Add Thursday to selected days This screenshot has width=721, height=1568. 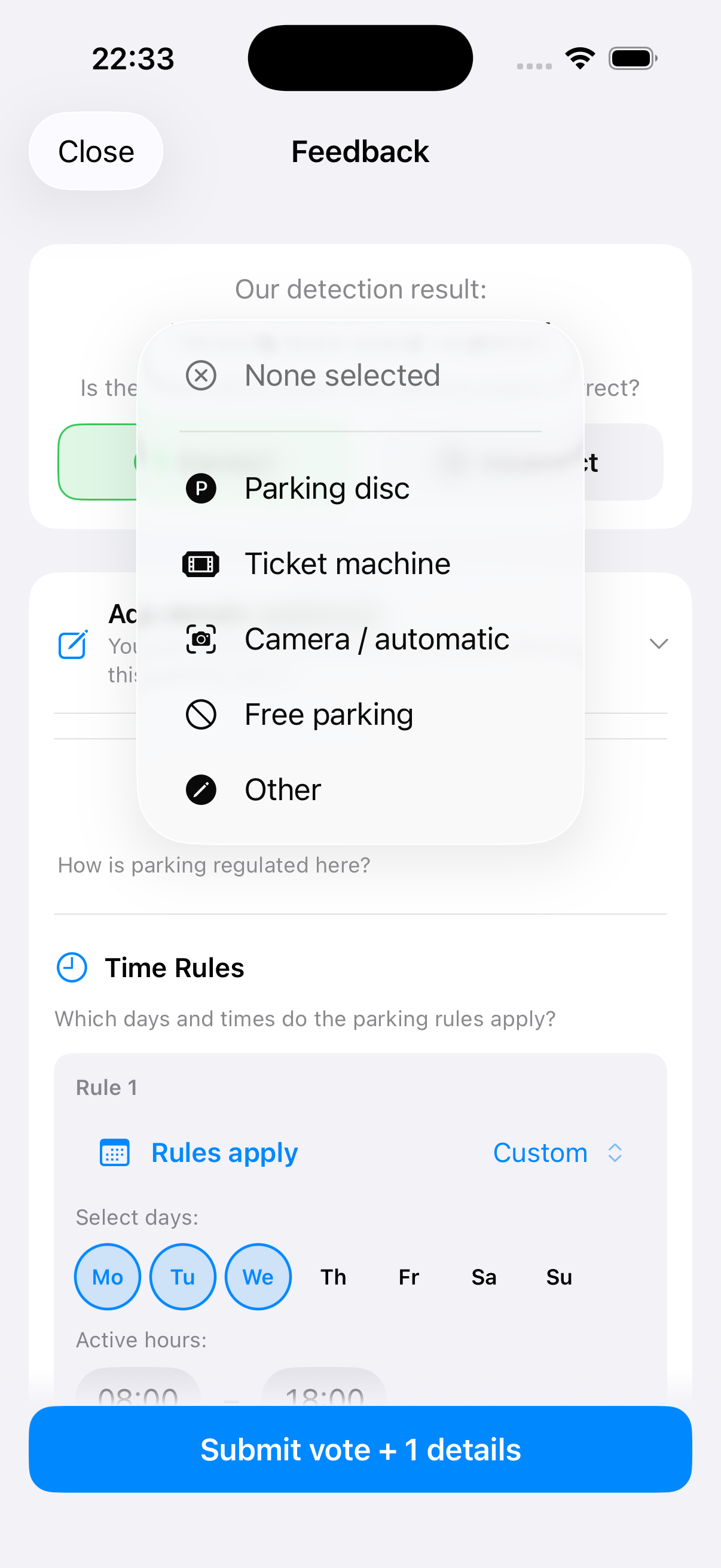pyautogui.click(x=334, y=1276)
